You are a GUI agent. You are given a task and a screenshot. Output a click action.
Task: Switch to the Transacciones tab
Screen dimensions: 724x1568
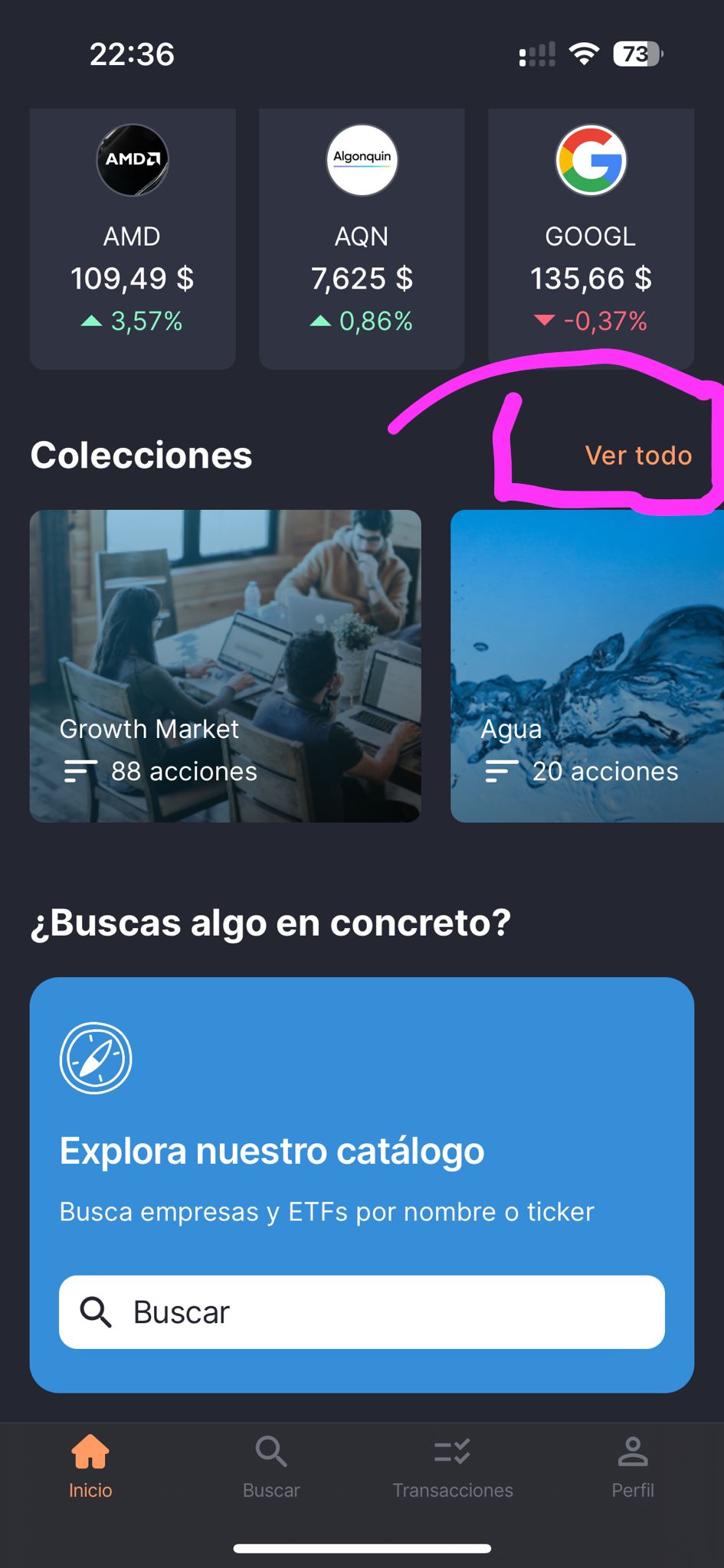tap(453, 1465)
